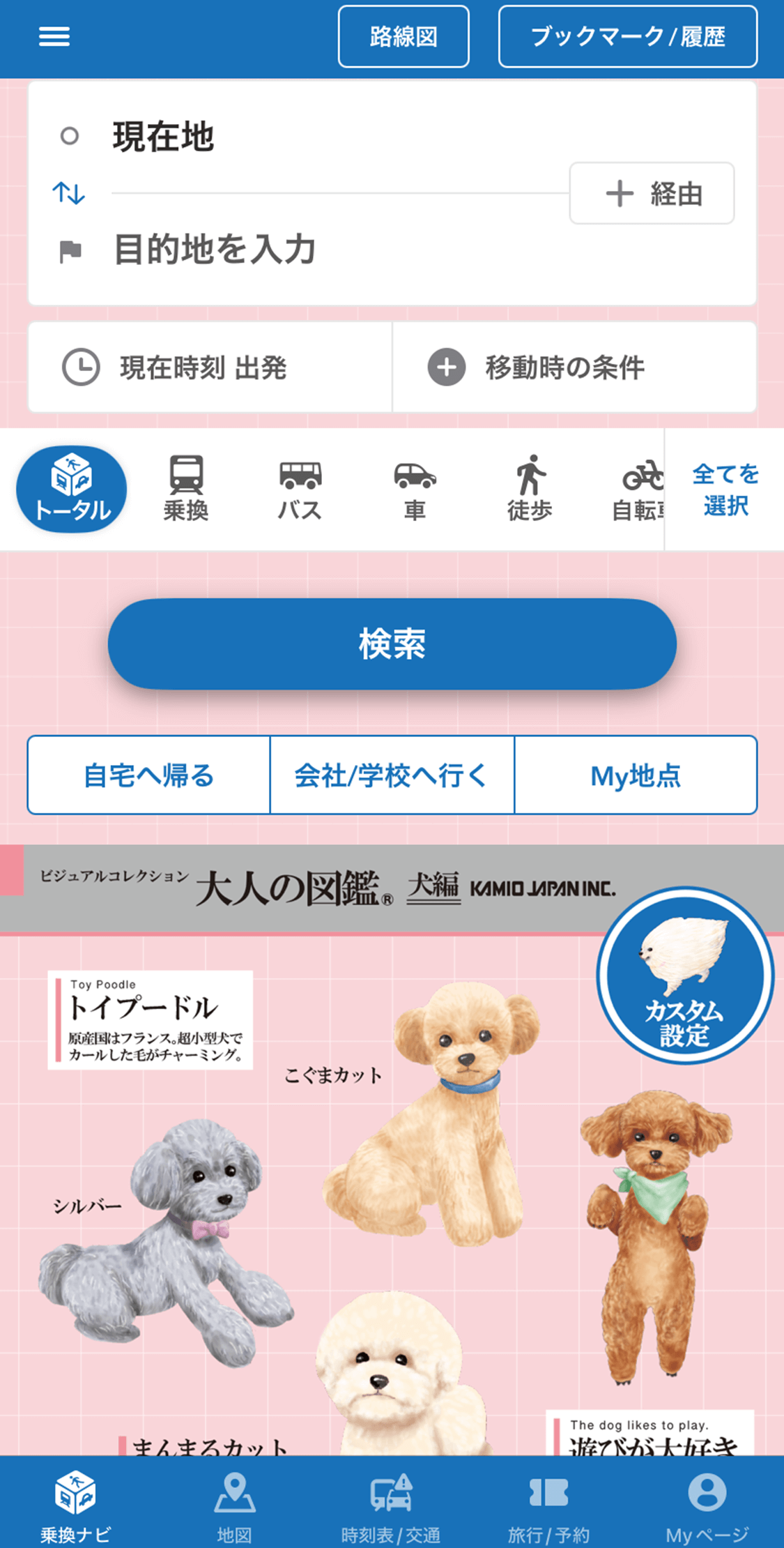Switch to 徒歩 walking mode
The height and width of the screenshot is (1548, 784).
(x=530, y=488)
